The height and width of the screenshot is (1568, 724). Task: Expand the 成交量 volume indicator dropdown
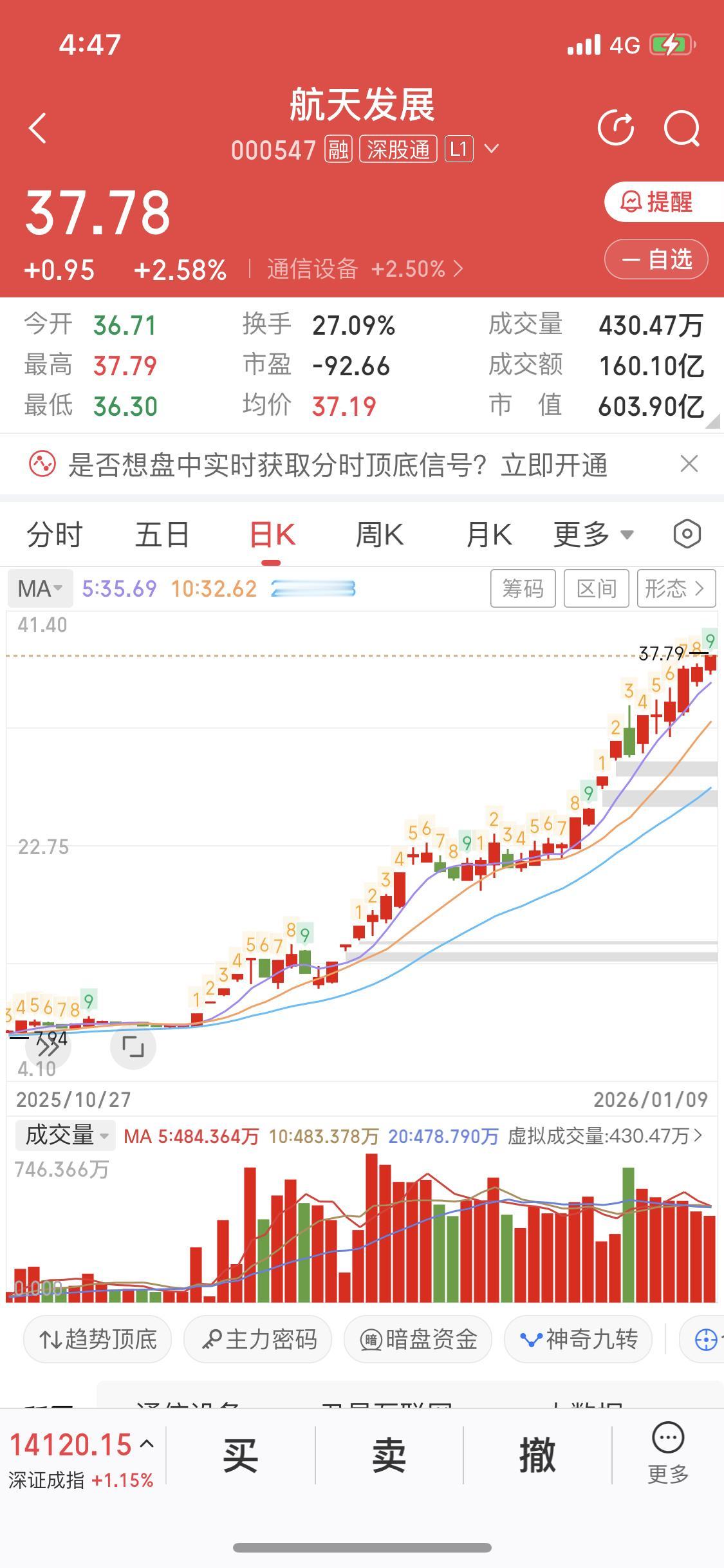(x=63, y=1135)
